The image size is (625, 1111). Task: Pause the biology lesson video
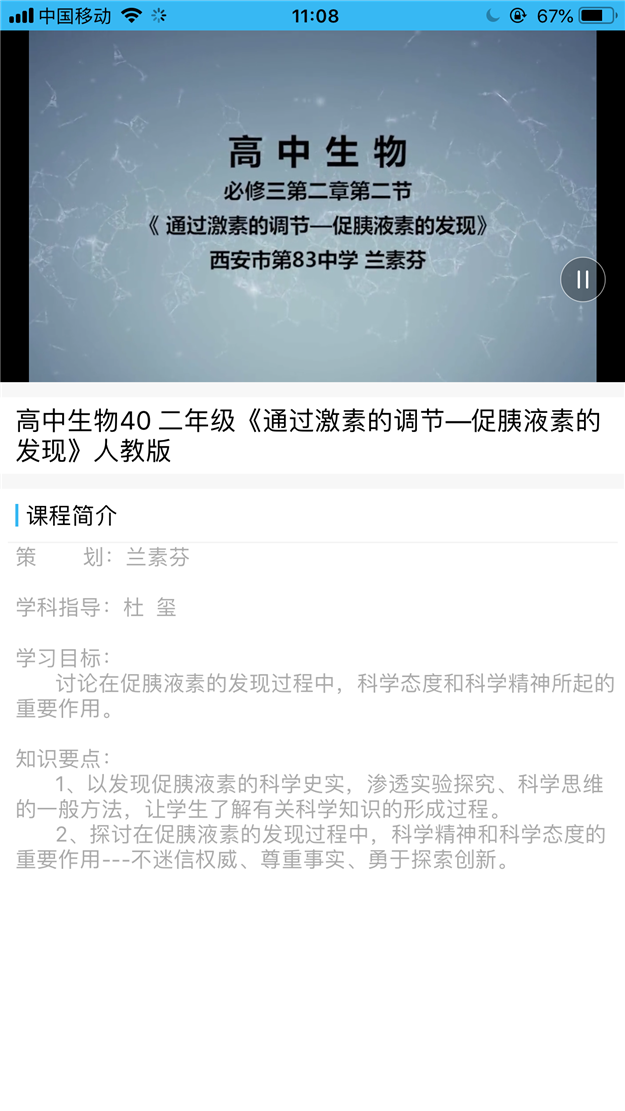pyautogui.click(x=582, y=280)
